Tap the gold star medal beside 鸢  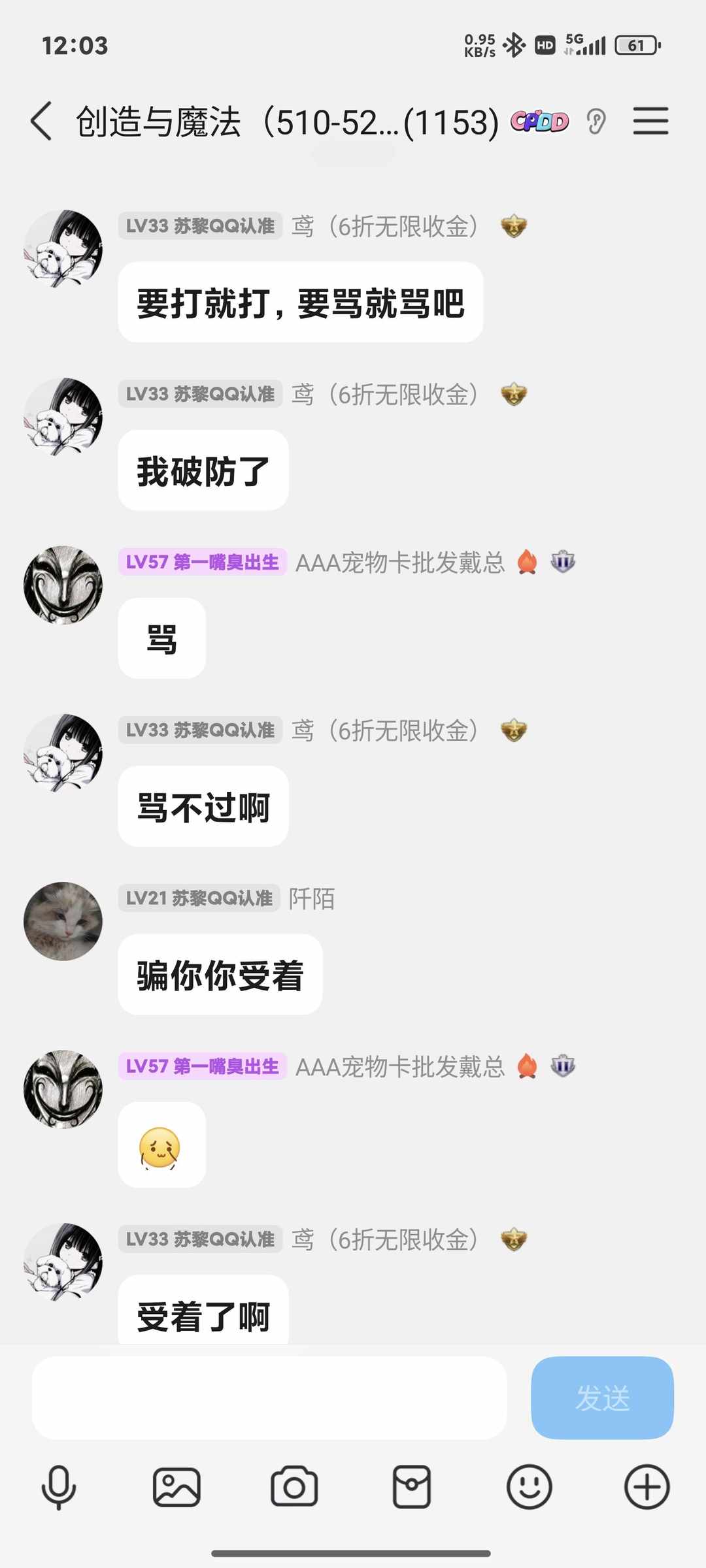[x=514, y=225]
